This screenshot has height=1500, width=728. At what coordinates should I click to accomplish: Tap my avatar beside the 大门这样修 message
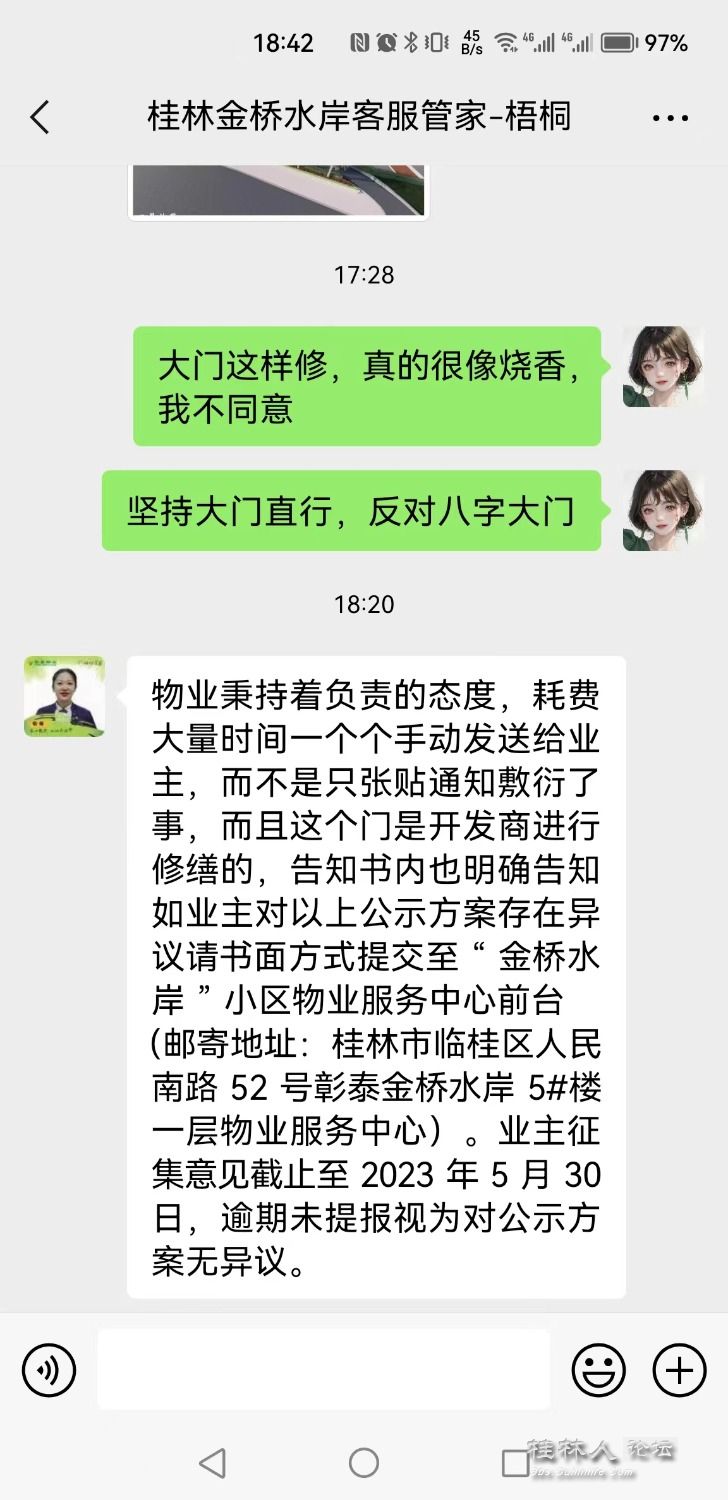point(662,366)
